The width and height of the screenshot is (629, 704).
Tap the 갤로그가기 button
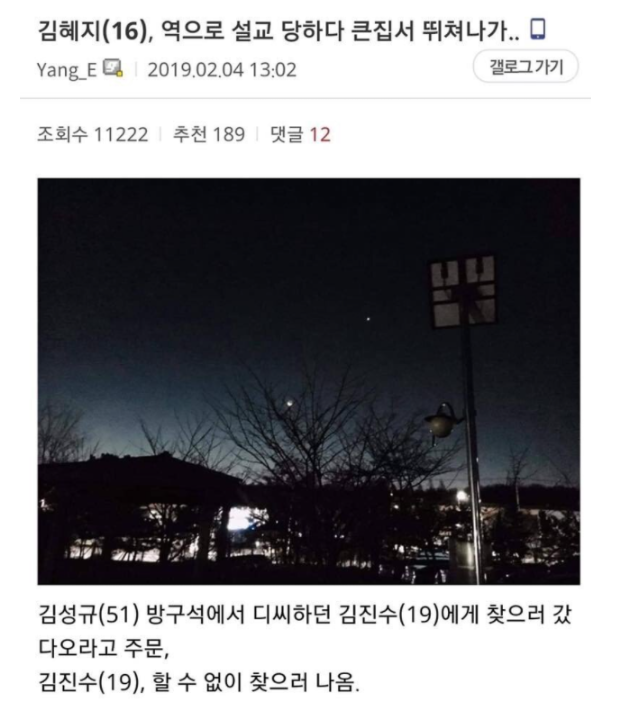pyautogui.click(x=525, y=67)
